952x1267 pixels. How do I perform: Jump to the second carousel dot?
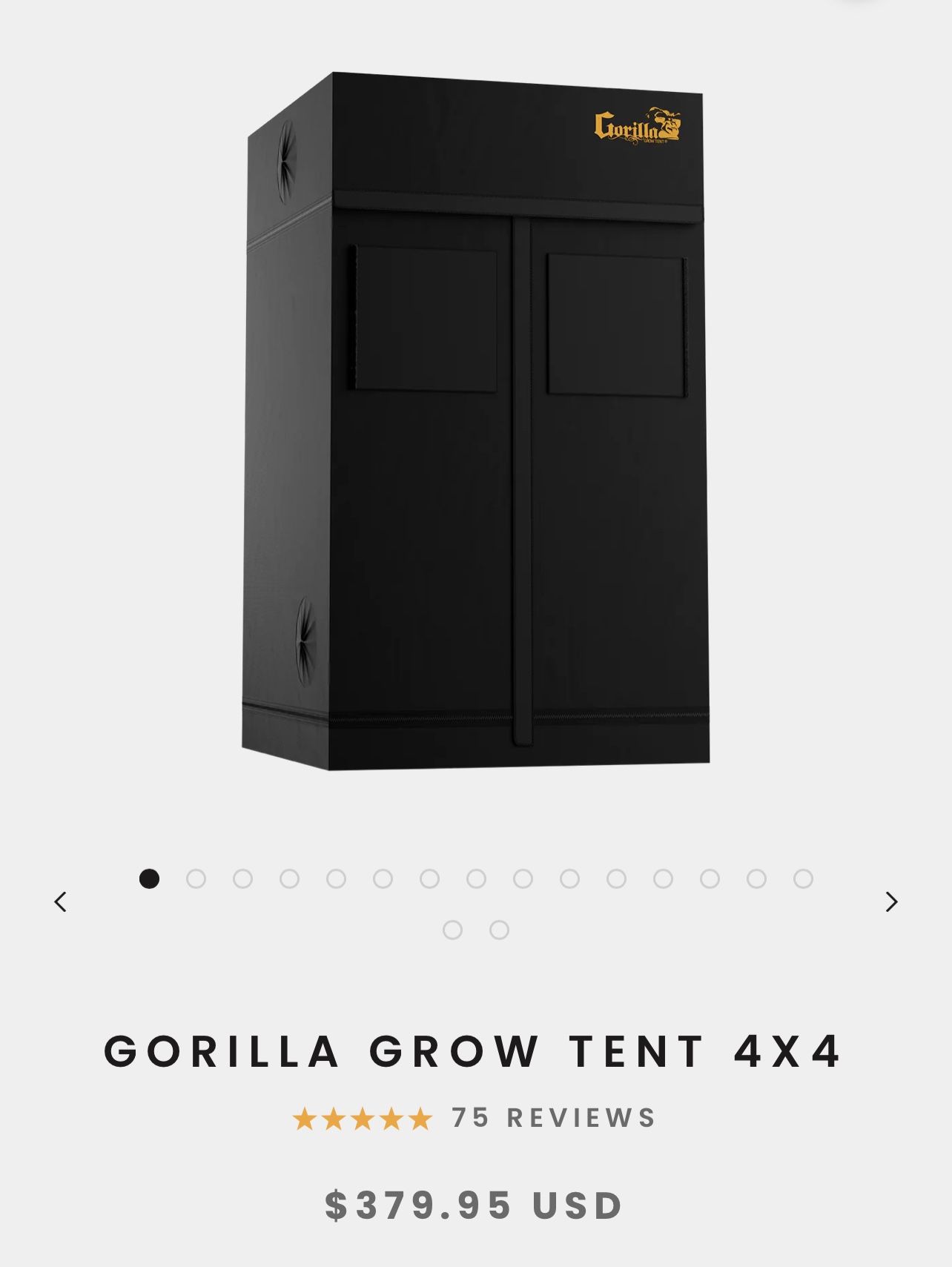point(196,879)
